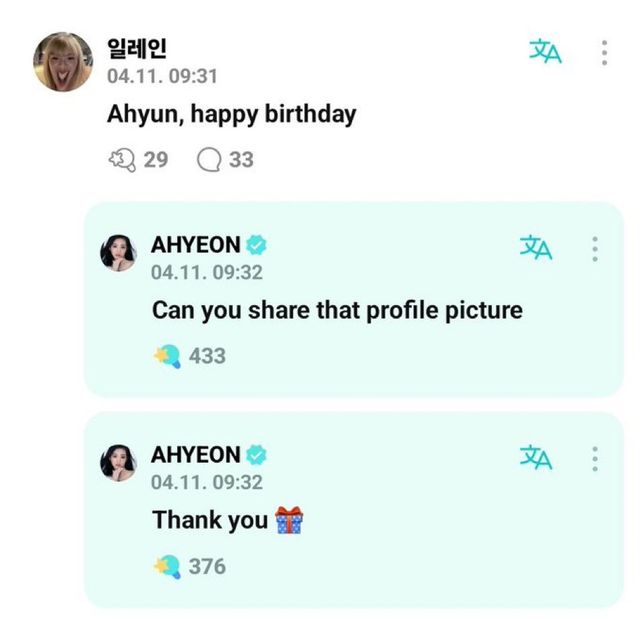Open overflow menu on Thank you reply
Image resolution: width=640 pixels, height=619 pixels.
pyautogui.click(x=595, y=458)
